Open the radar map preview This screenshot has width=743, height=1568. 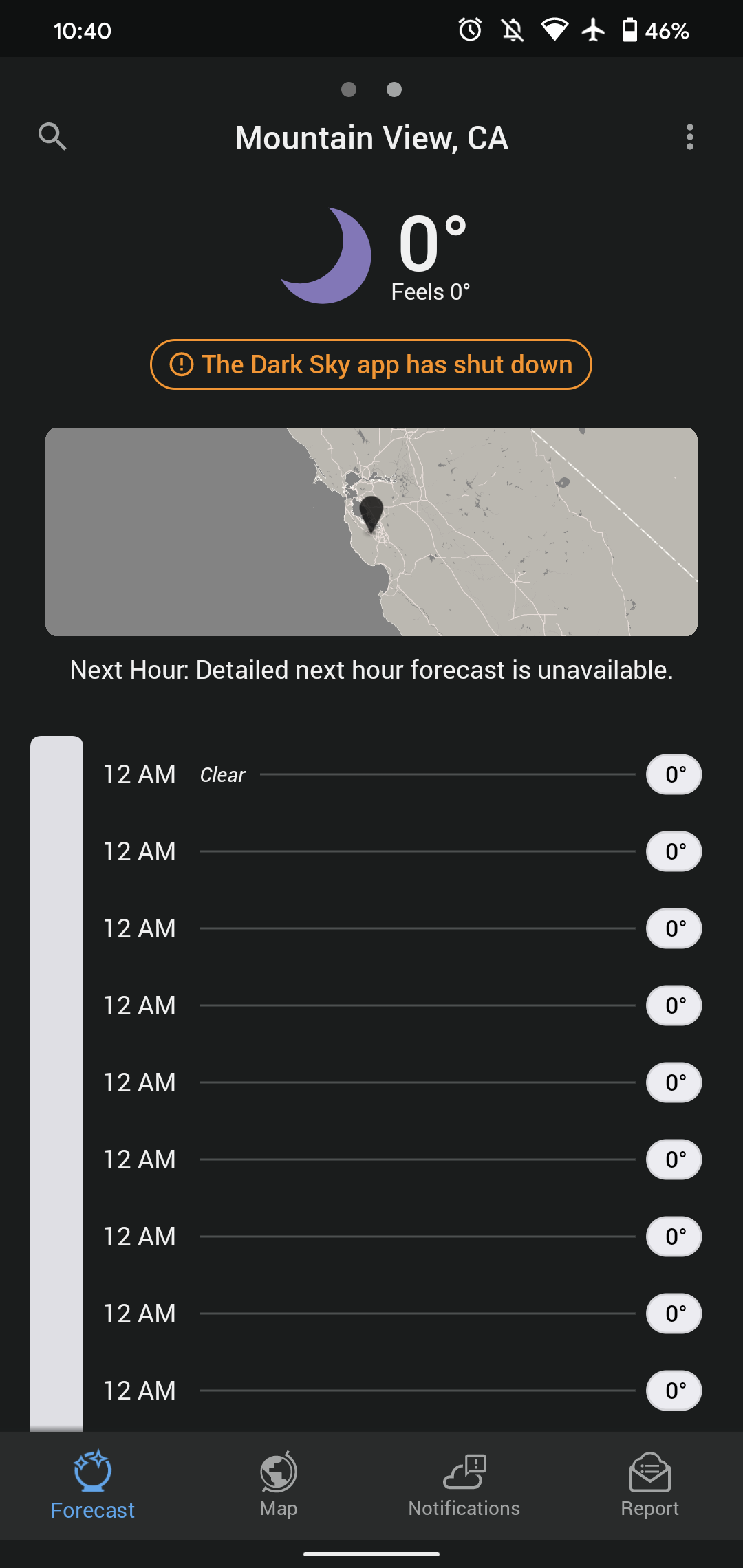(x=371, y=532)
